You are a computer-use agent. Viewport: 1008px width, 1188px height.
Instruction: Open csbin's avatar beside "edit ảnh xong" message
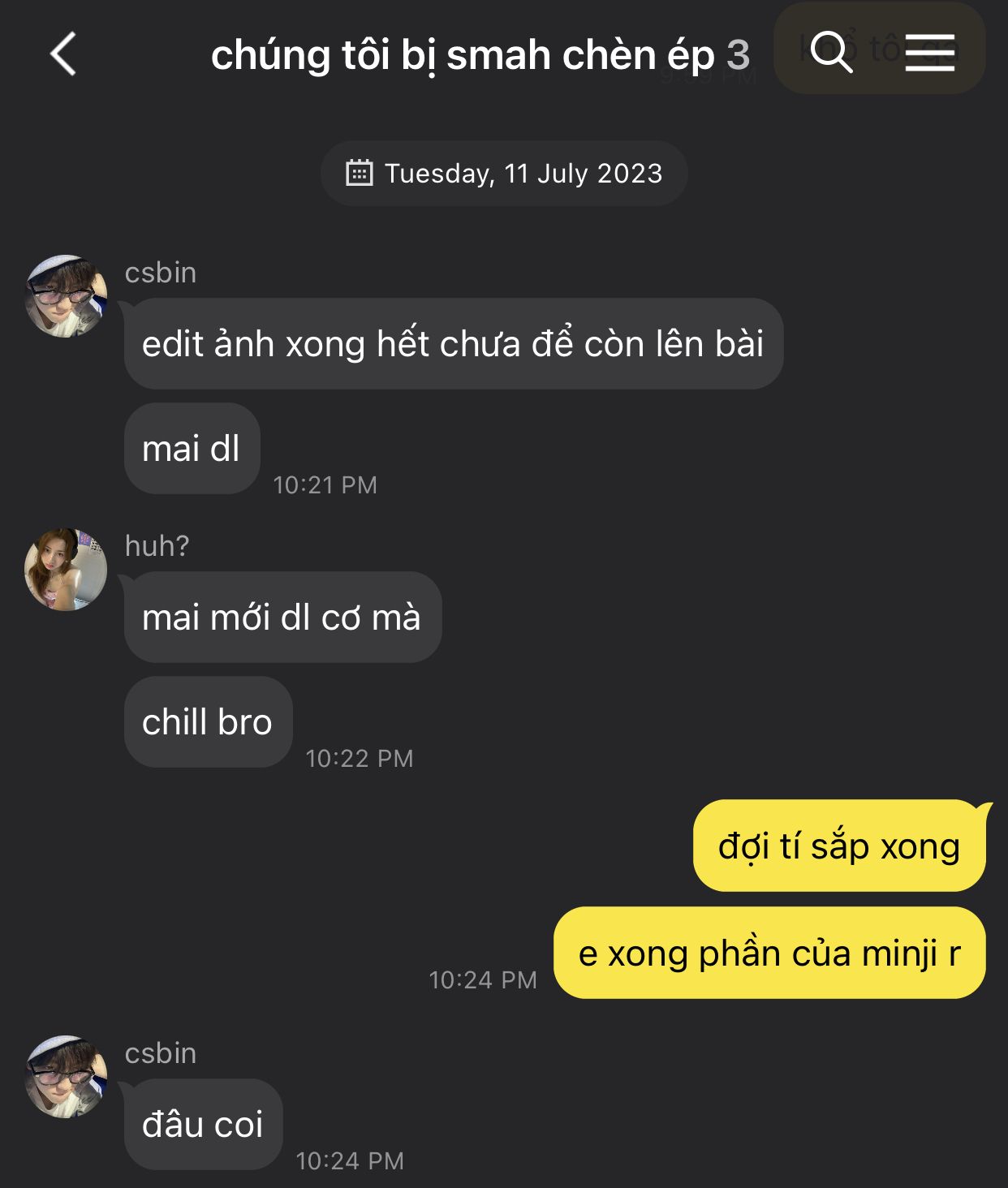coord(66,296)
